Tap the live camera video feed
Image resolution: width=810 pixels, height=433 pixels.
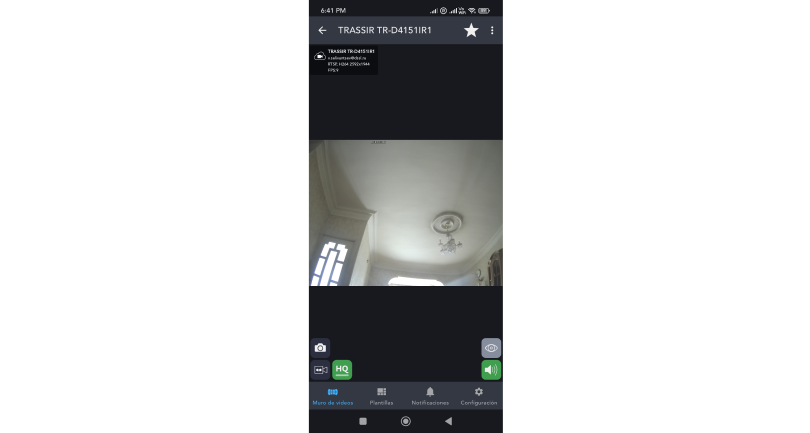point(405,213)
